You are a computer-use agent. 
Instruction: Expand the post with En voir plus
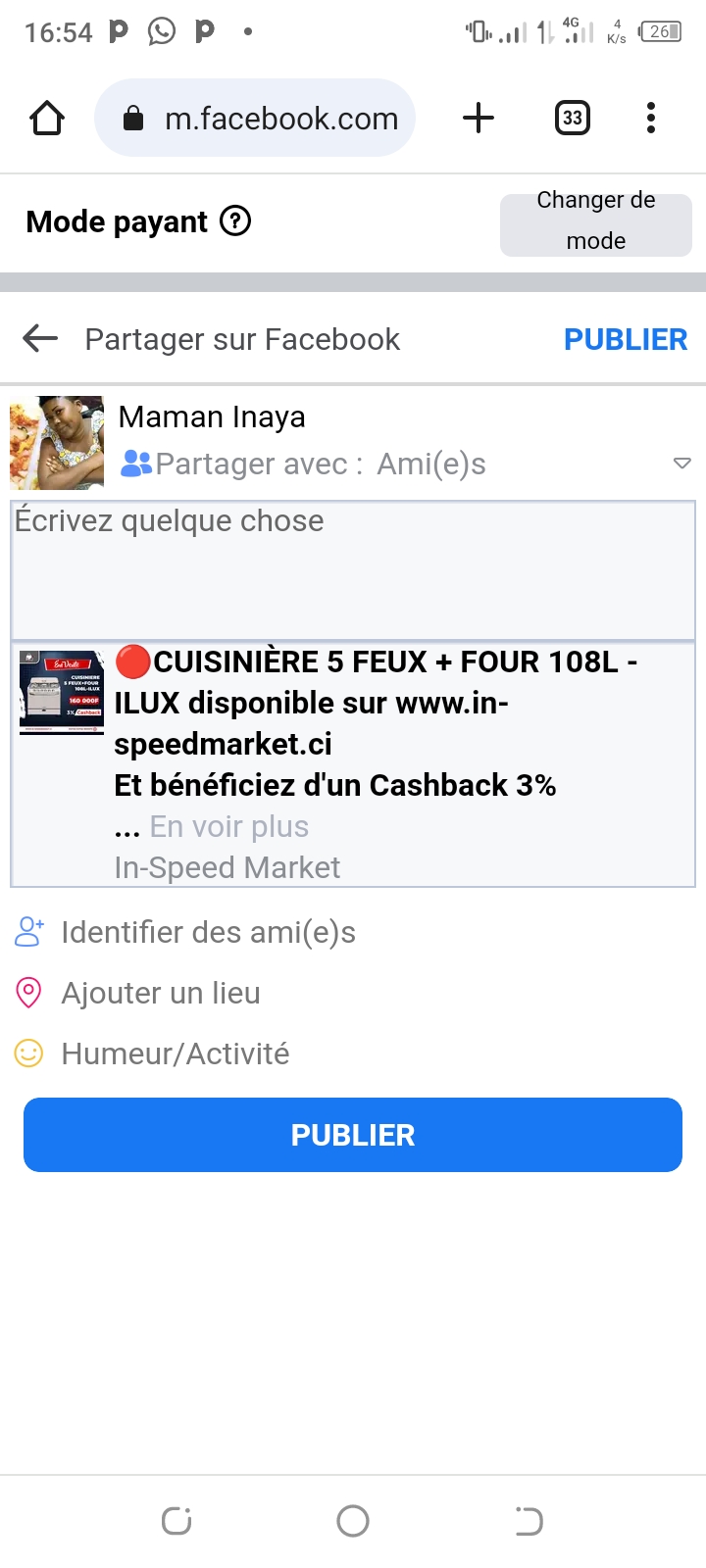[229, 826]
